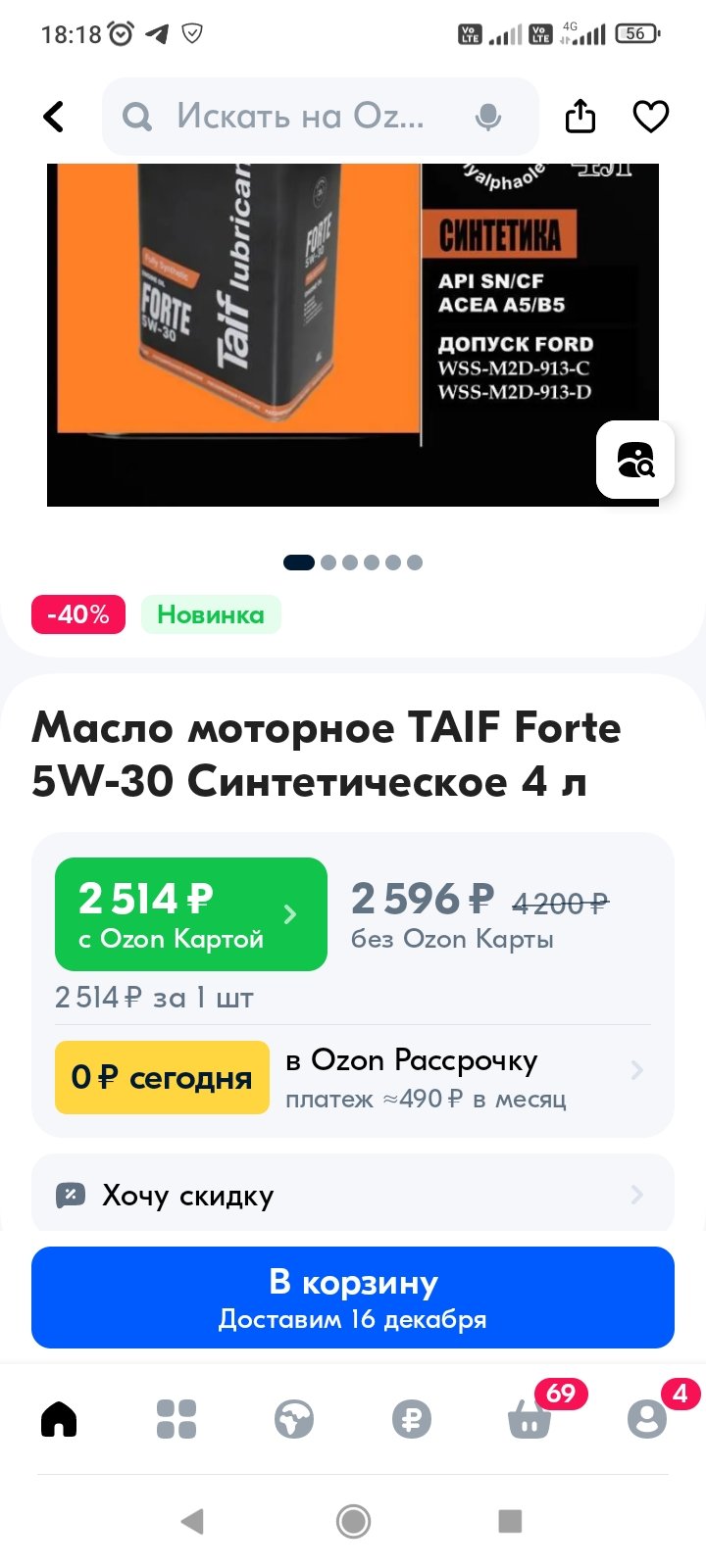Open the ruble finance tab
Image resolution: width=706 pixels, height=1568 pixels.
[412, 1418]
